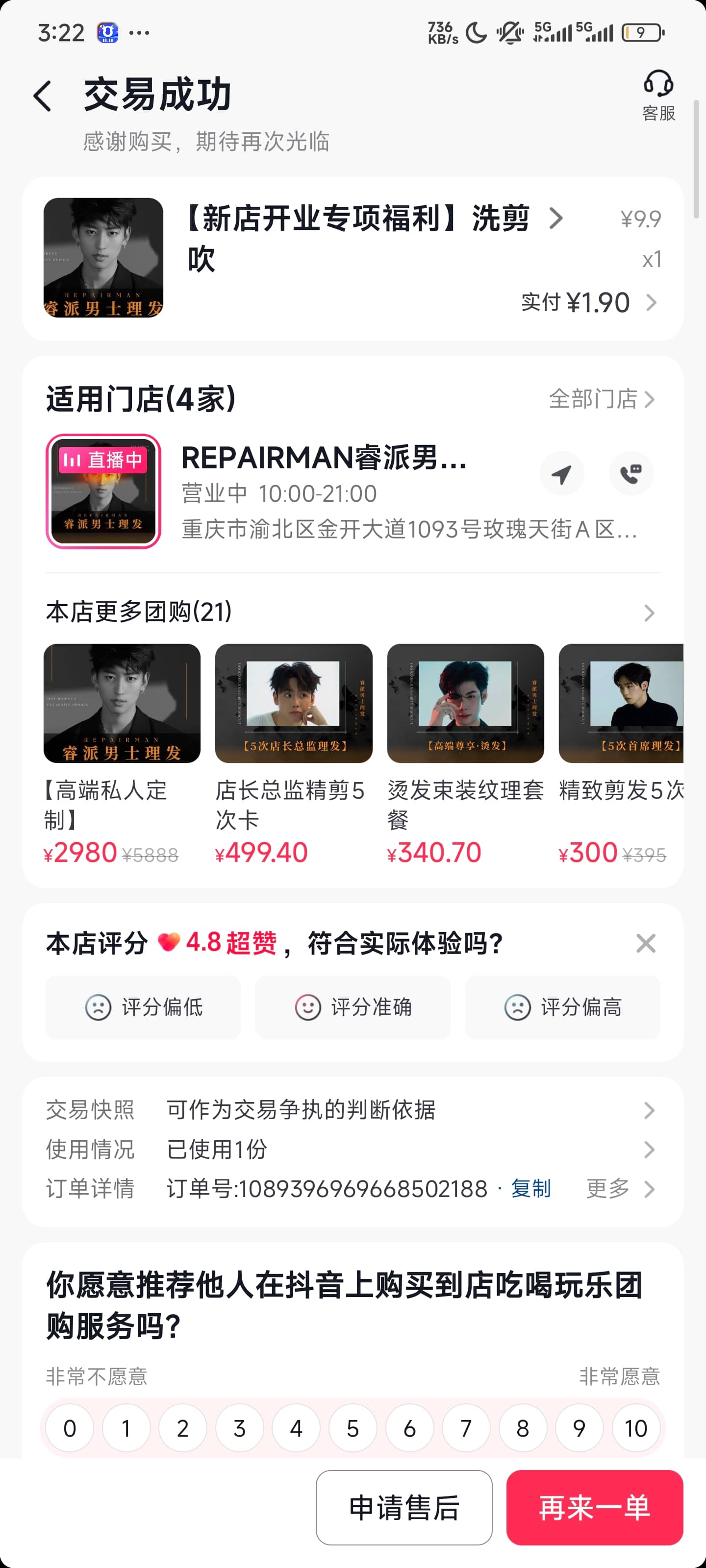Copy the order number with 复制
The width and height of the screenshot is (706, 1568).
530,1189
